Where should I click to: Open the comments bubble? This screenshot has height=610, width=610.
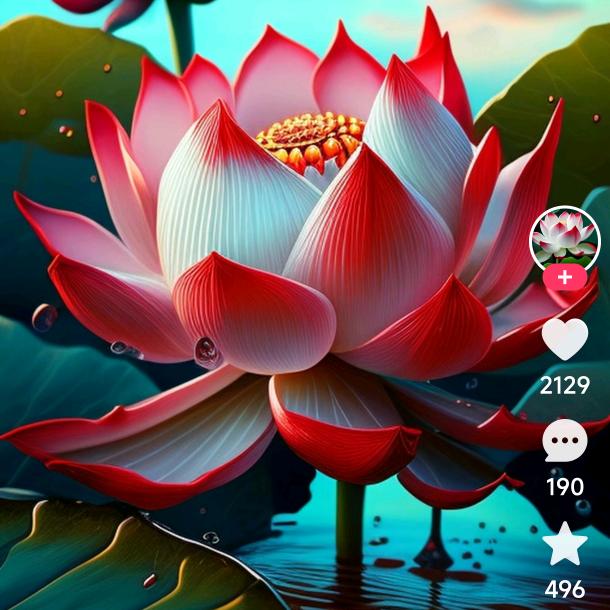click(565, 440)
